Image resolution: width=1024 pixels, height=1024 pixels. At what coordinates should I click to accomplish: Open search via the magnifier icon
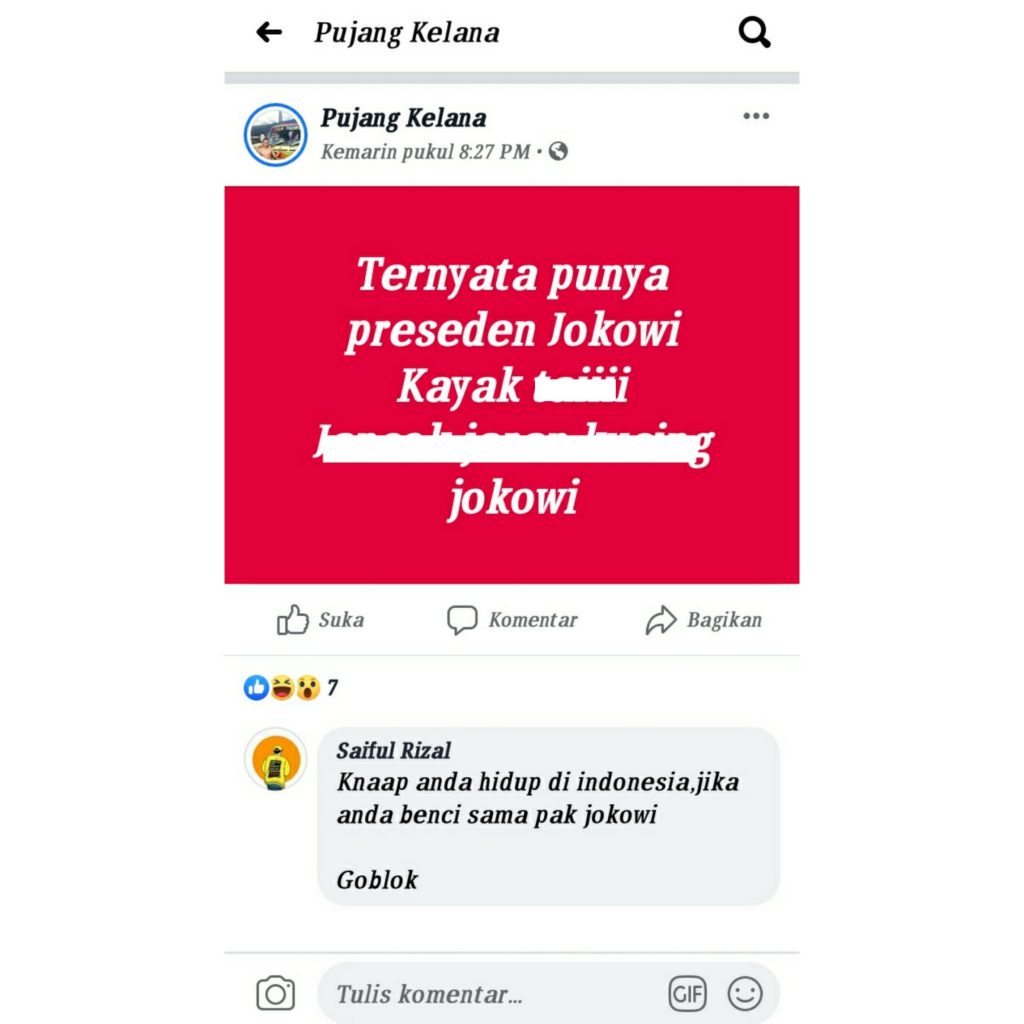(755, 33)
